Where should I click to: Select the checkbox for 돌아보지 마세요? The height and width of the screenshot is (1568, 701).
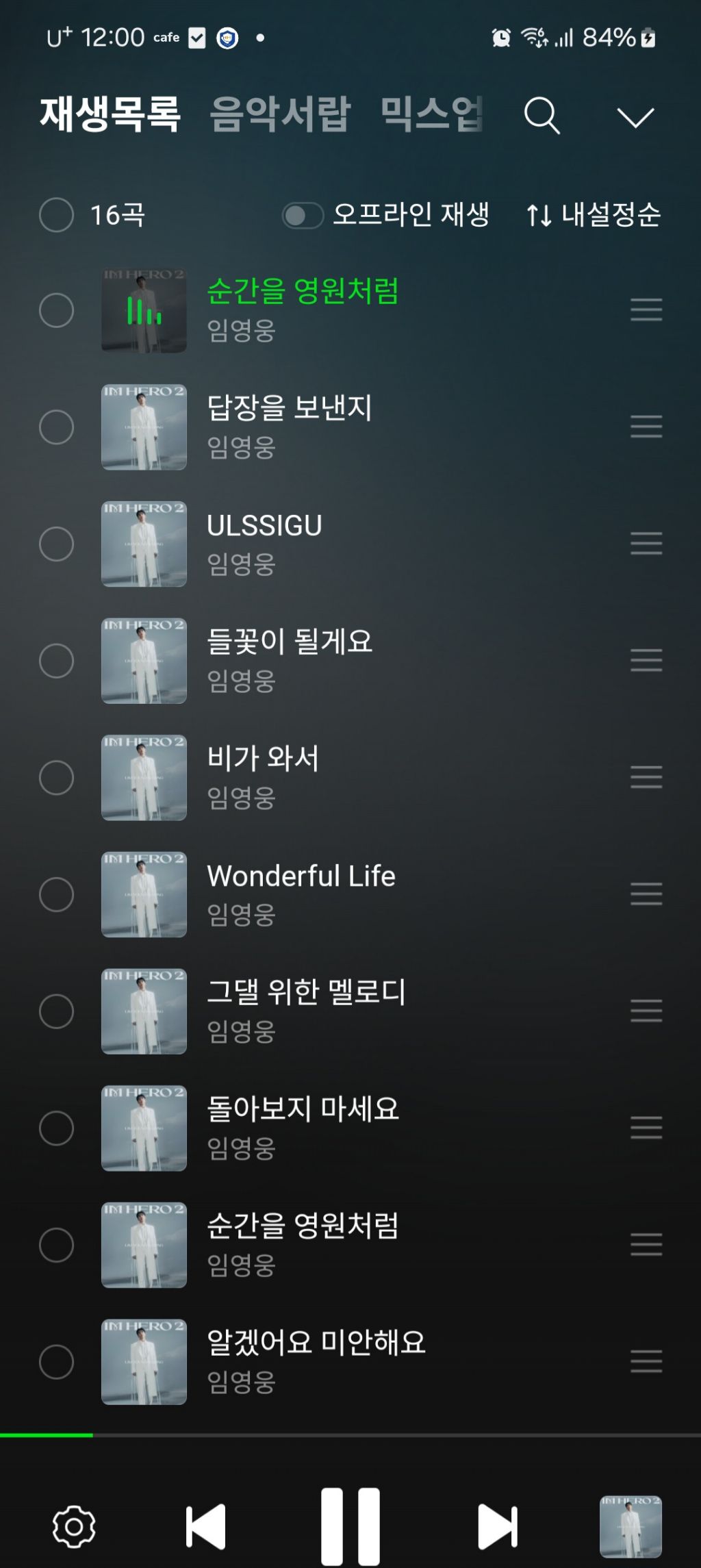pyautogui.click(x=56, y=1128)
